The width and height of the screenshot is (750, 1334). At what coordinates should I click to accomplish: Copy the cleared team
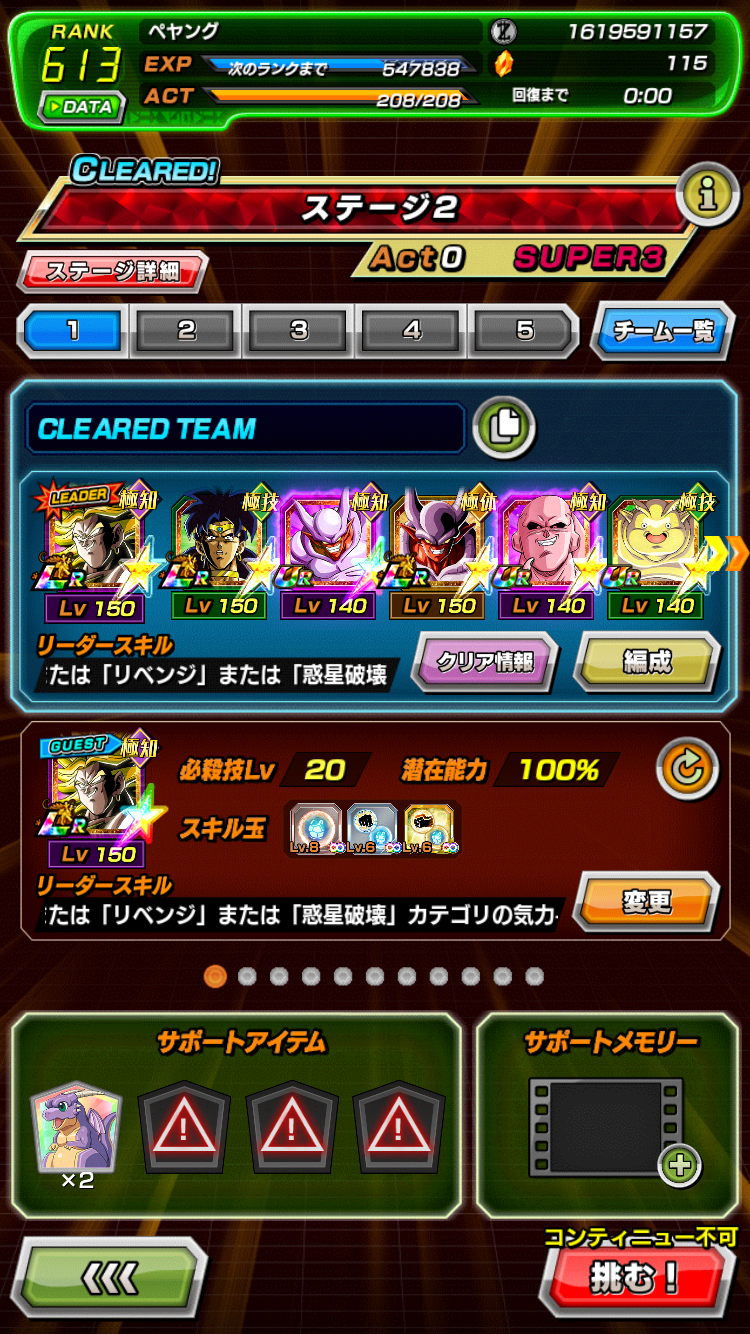[504, 428]
